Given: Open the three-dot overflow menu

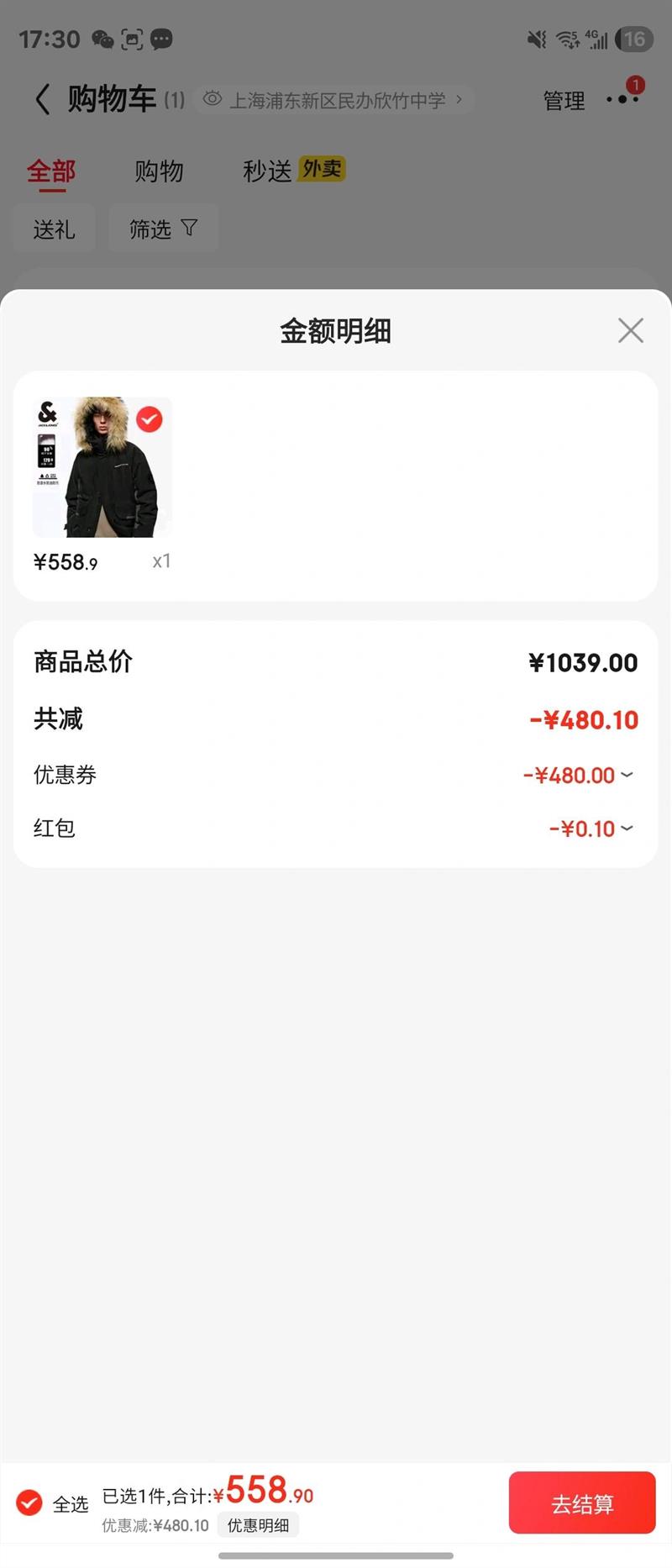Looking at the screenshot, I should pos(622,99).
